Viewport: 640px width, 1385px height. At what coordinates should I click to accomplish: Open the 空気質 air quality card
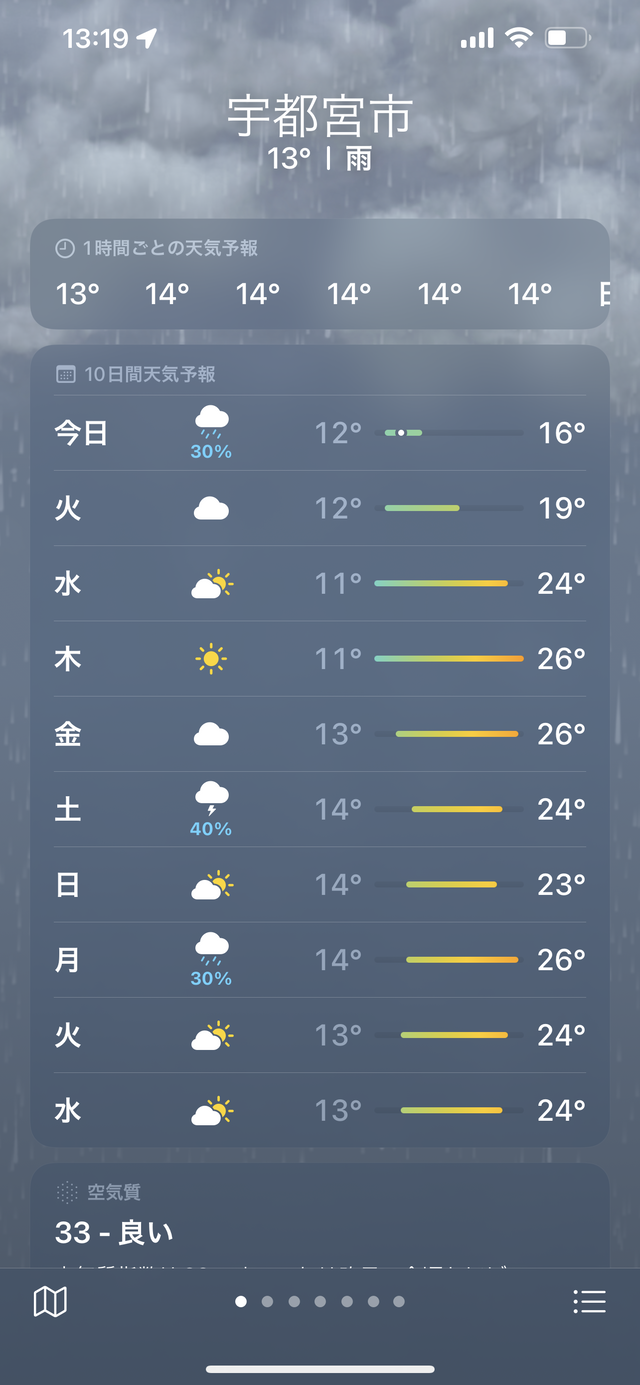[x=320, y=1216]
